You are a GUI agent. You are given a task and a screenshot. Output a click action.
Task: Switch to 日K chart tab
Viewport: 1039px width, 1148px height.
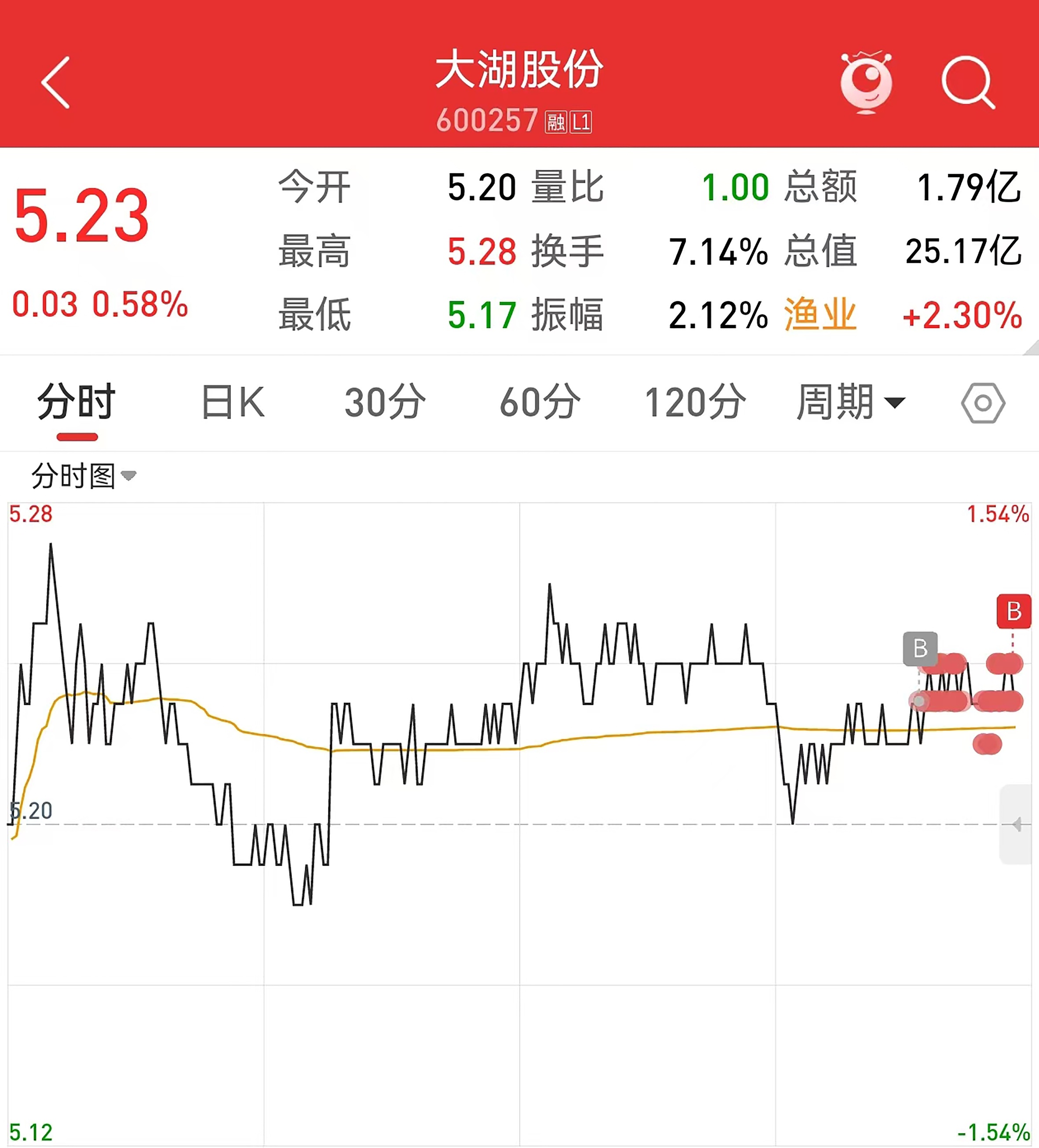233,402
